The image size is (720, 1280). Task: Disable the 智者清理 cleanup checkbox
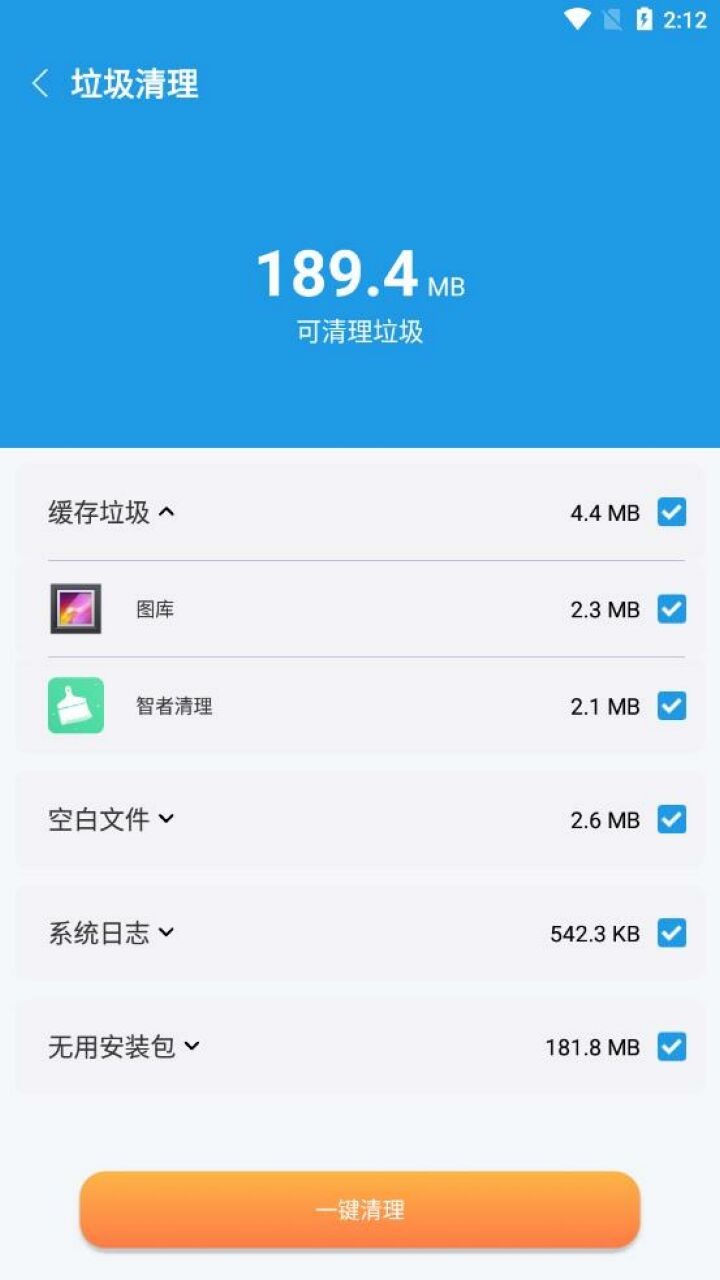pyautogui.click(x=670, y=705)
